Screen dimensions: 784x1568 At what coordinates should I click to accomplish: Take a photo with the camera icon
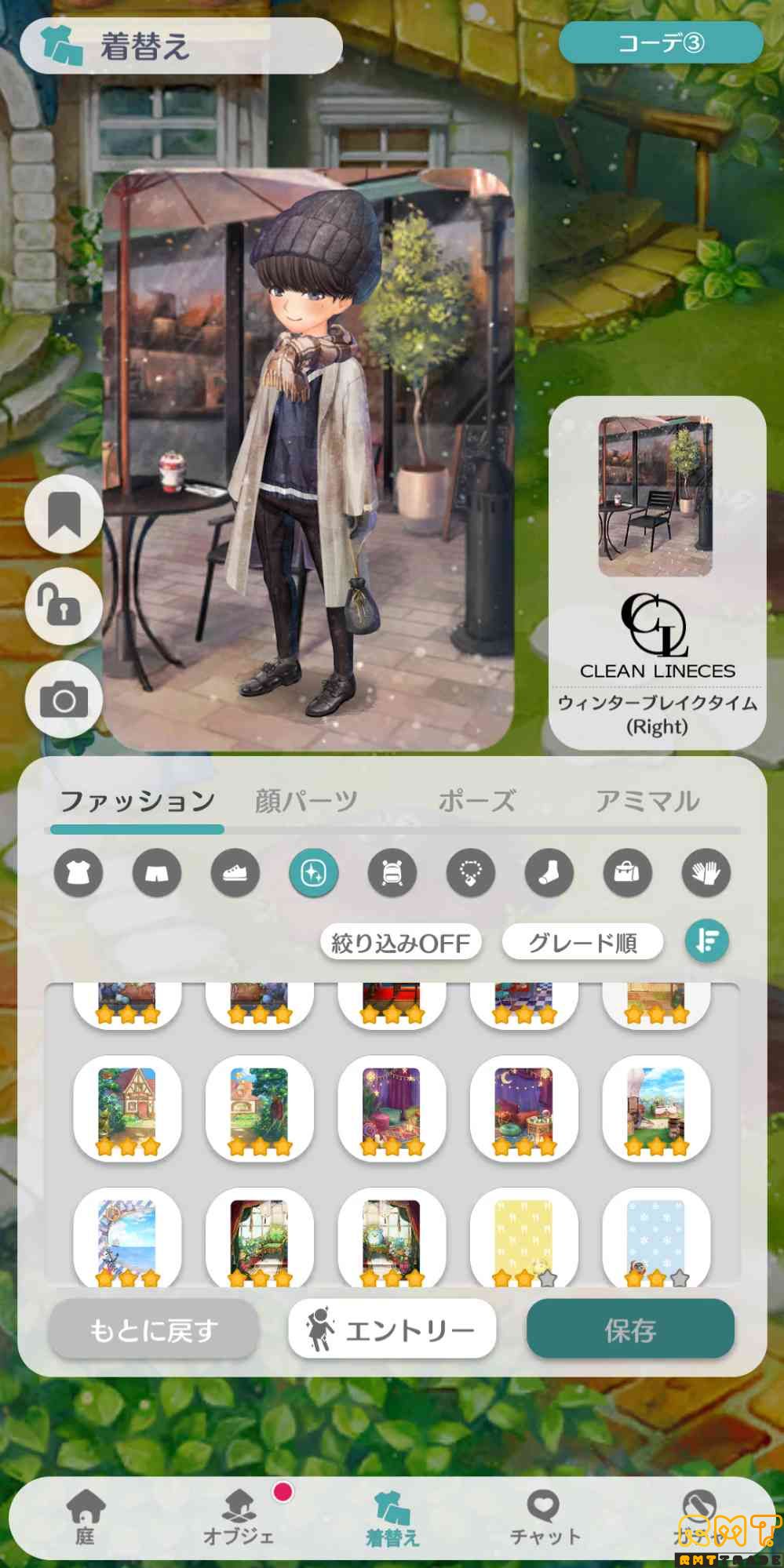[64, 700]
